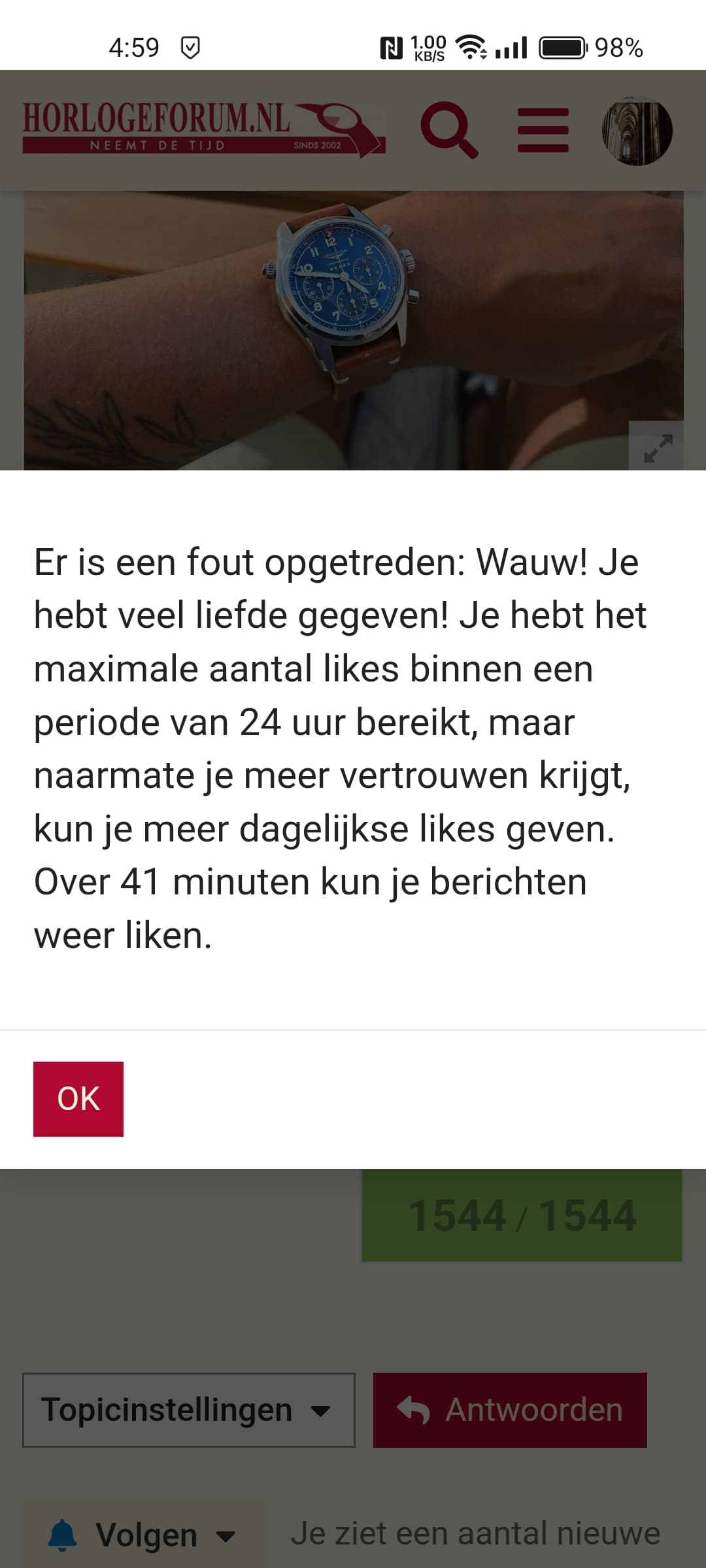Go to the Horlogeforum.nl home logo
This screenshot has height=1568, width=706.
coord(204,129)
